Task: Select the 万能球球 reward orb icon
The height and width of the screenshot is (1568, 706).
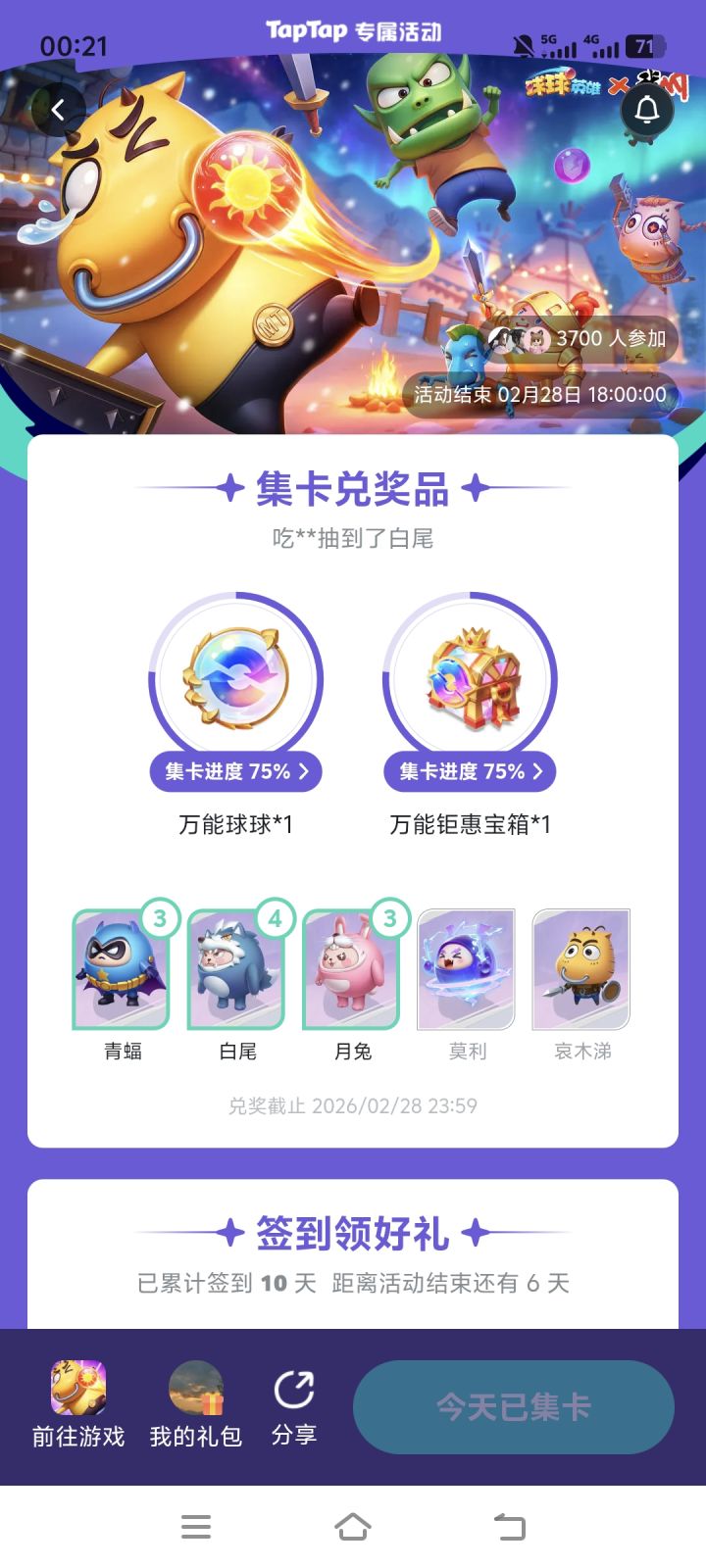Action: point(235,678)
